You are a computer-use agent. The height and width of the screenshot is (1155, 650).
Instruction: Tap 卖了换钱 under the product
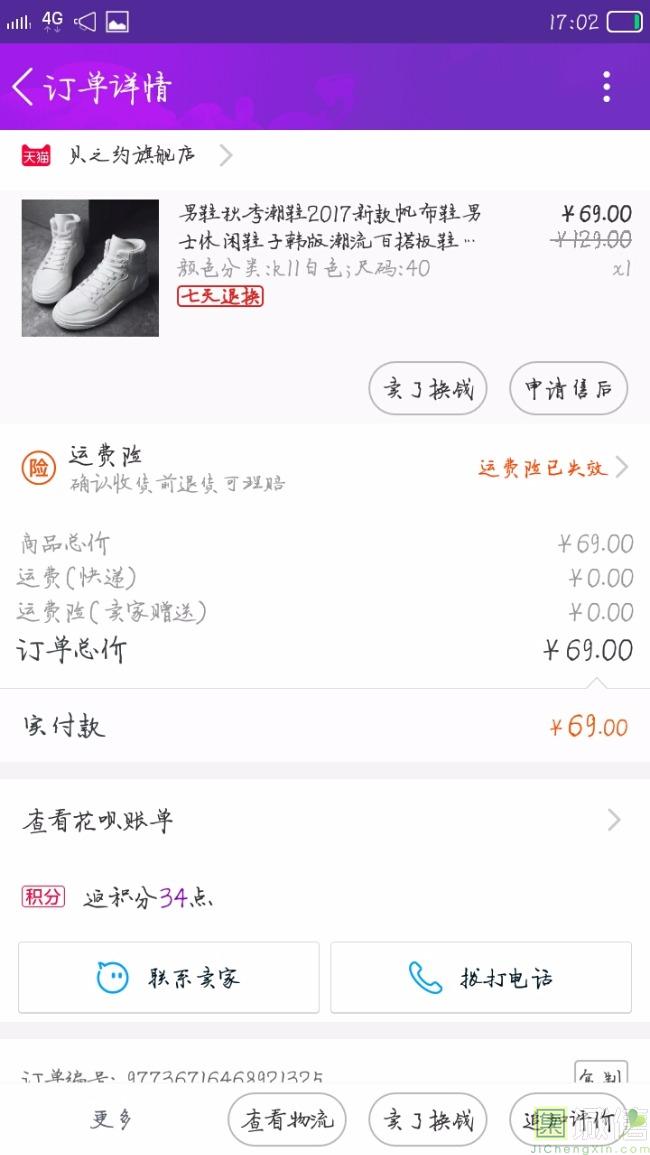point(427,388)
